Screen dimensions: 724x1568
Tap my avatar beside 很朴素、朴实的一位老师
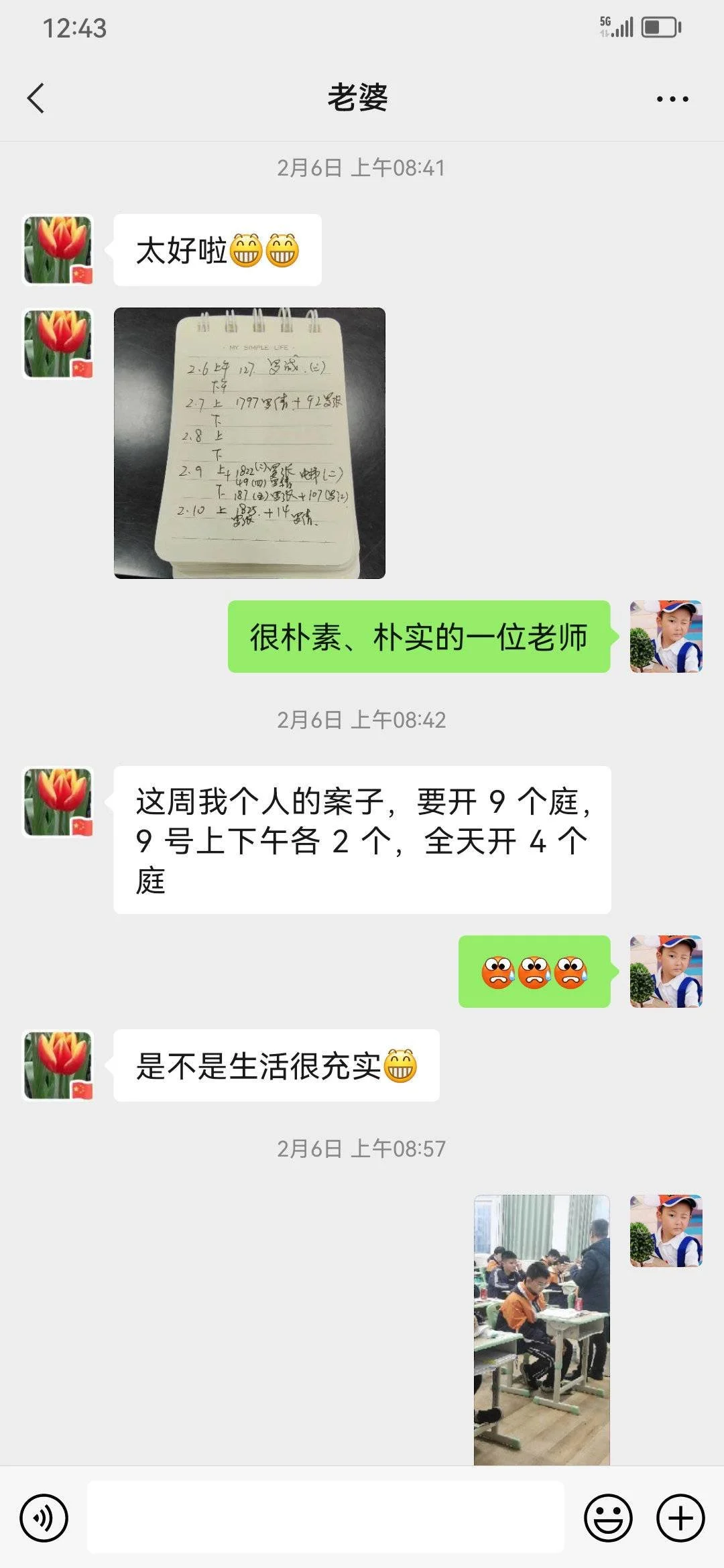pyautogui.click(x=666, y=637)
